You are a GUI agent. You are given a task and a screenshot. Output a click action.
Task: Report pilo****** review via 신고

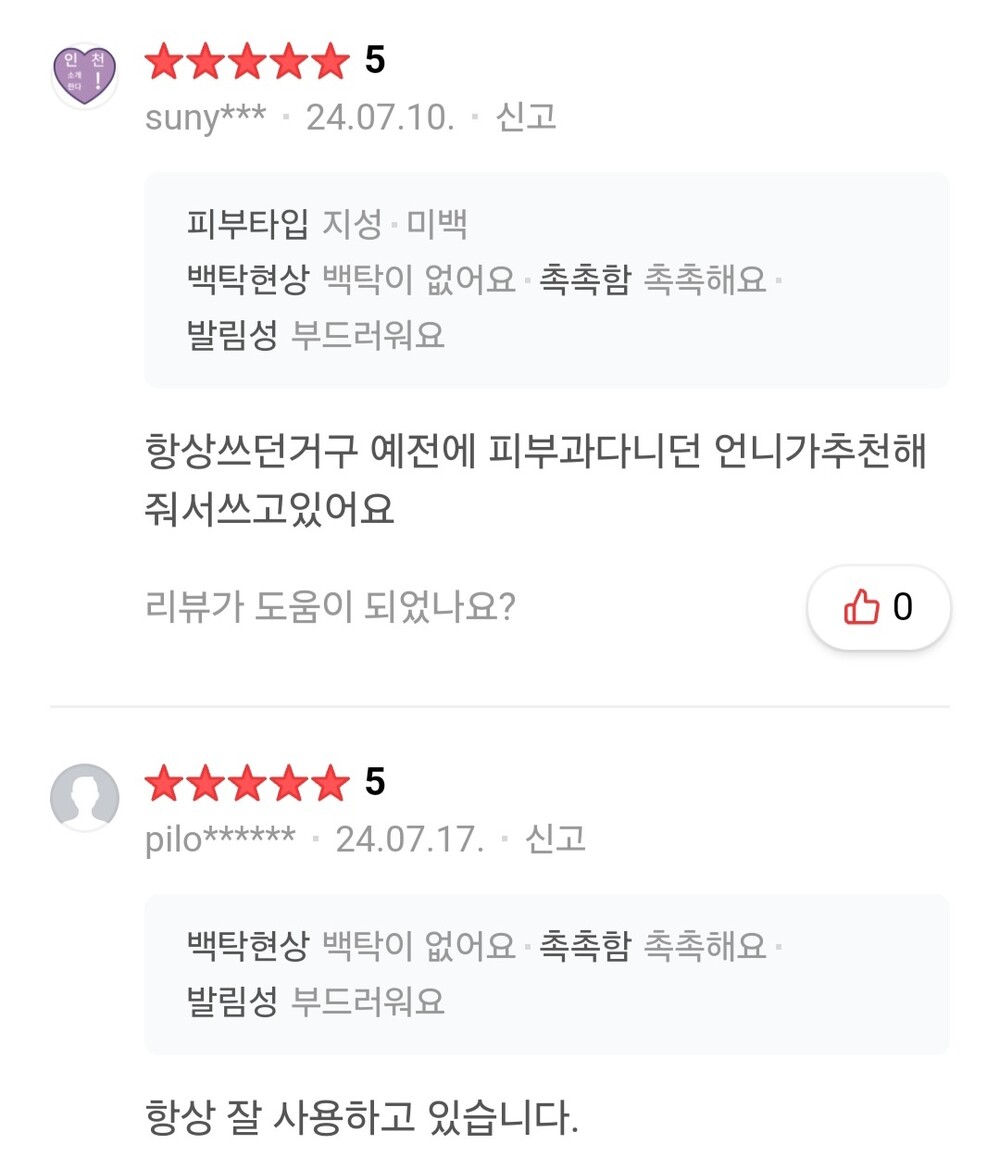coord(555,839)
